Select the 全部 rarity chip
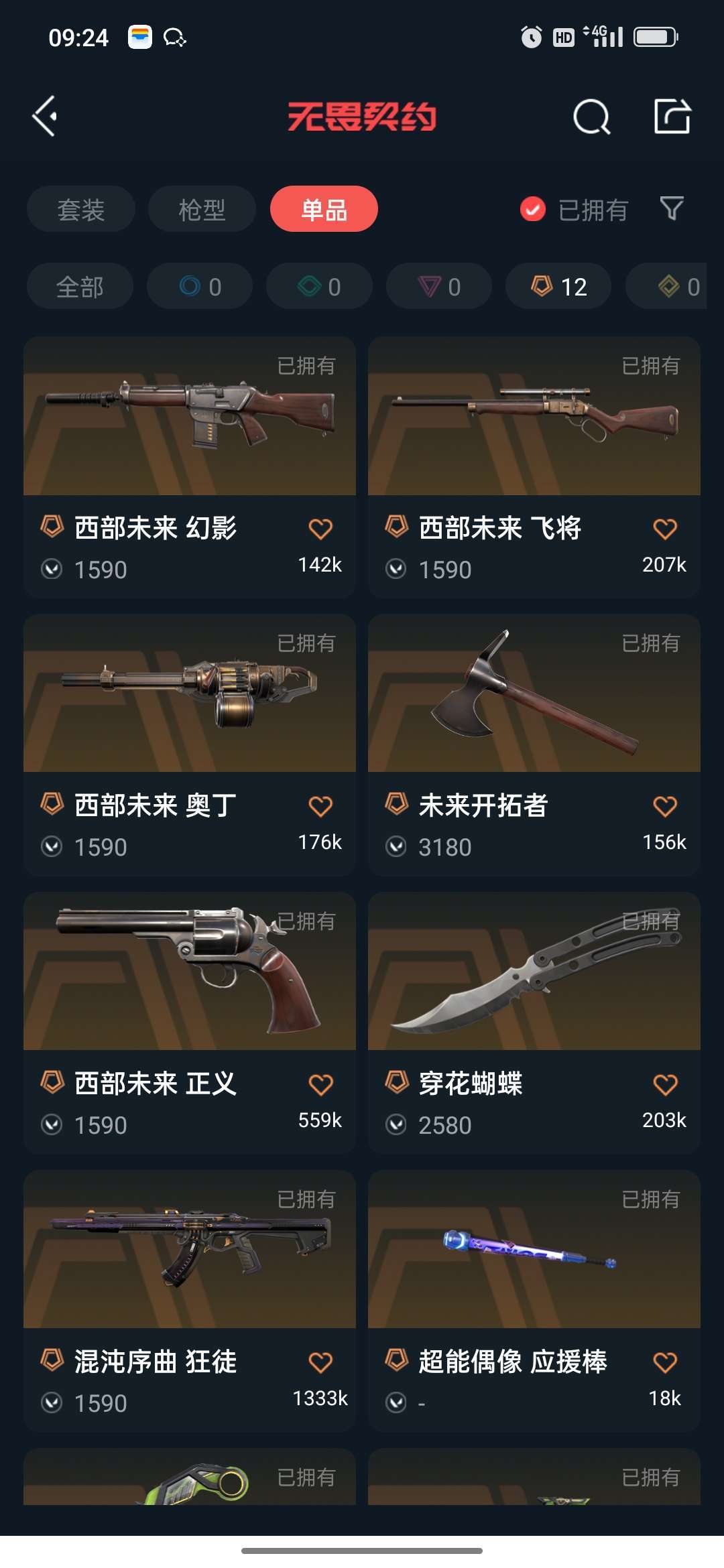 coord(80,286)
